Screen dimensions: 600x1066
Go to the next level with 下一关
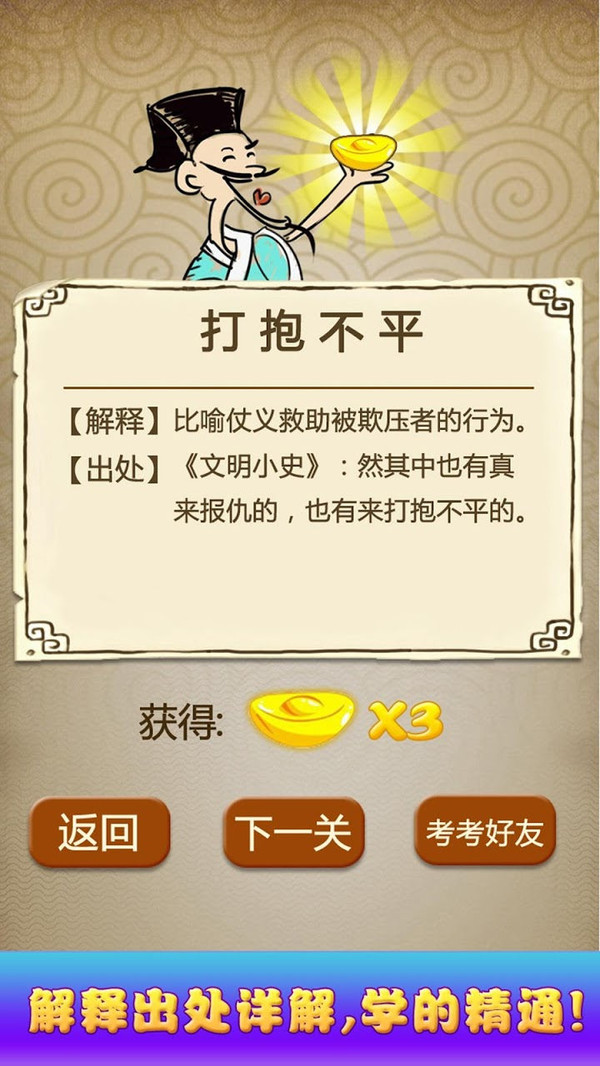click(x=293, y=832)
